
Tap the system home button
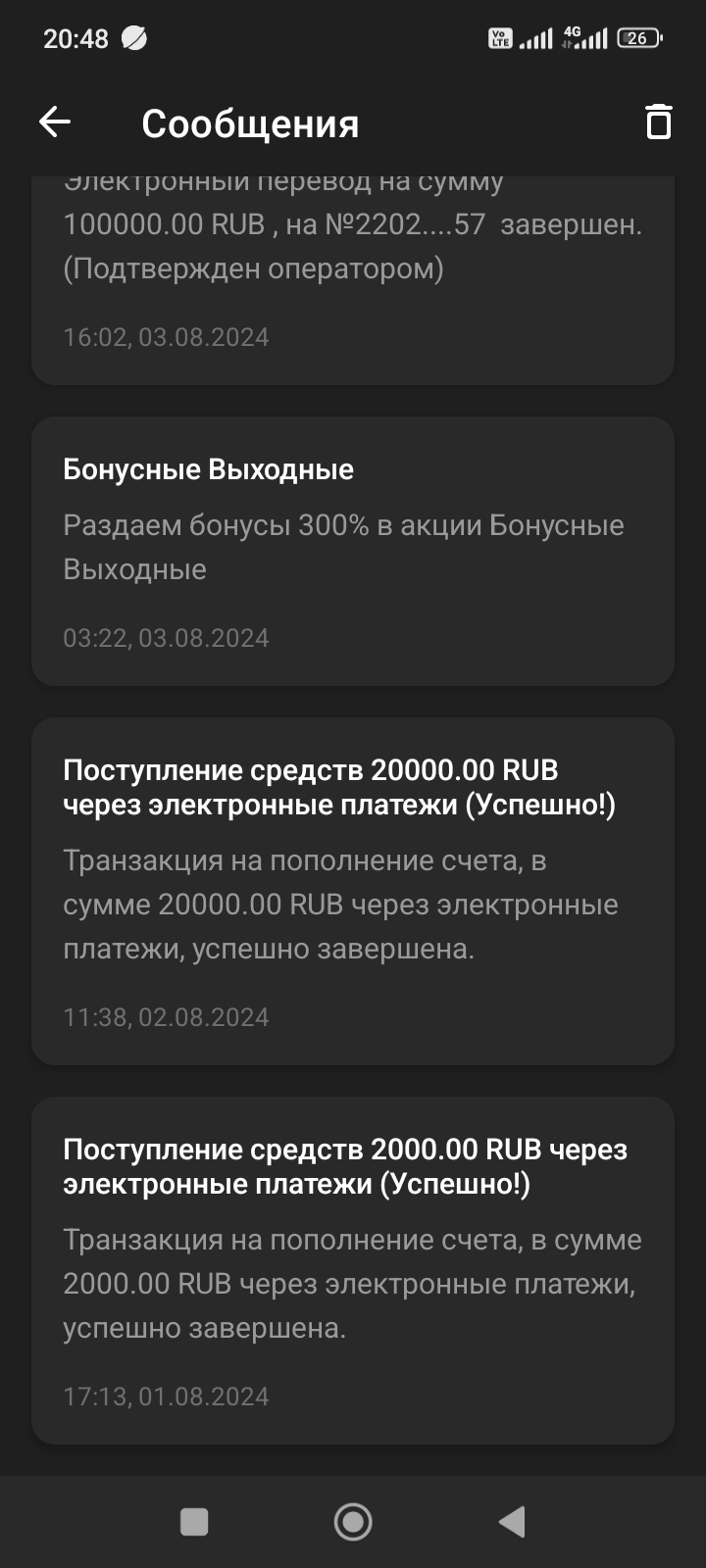pyautogui.click(x=353, y=1522)
